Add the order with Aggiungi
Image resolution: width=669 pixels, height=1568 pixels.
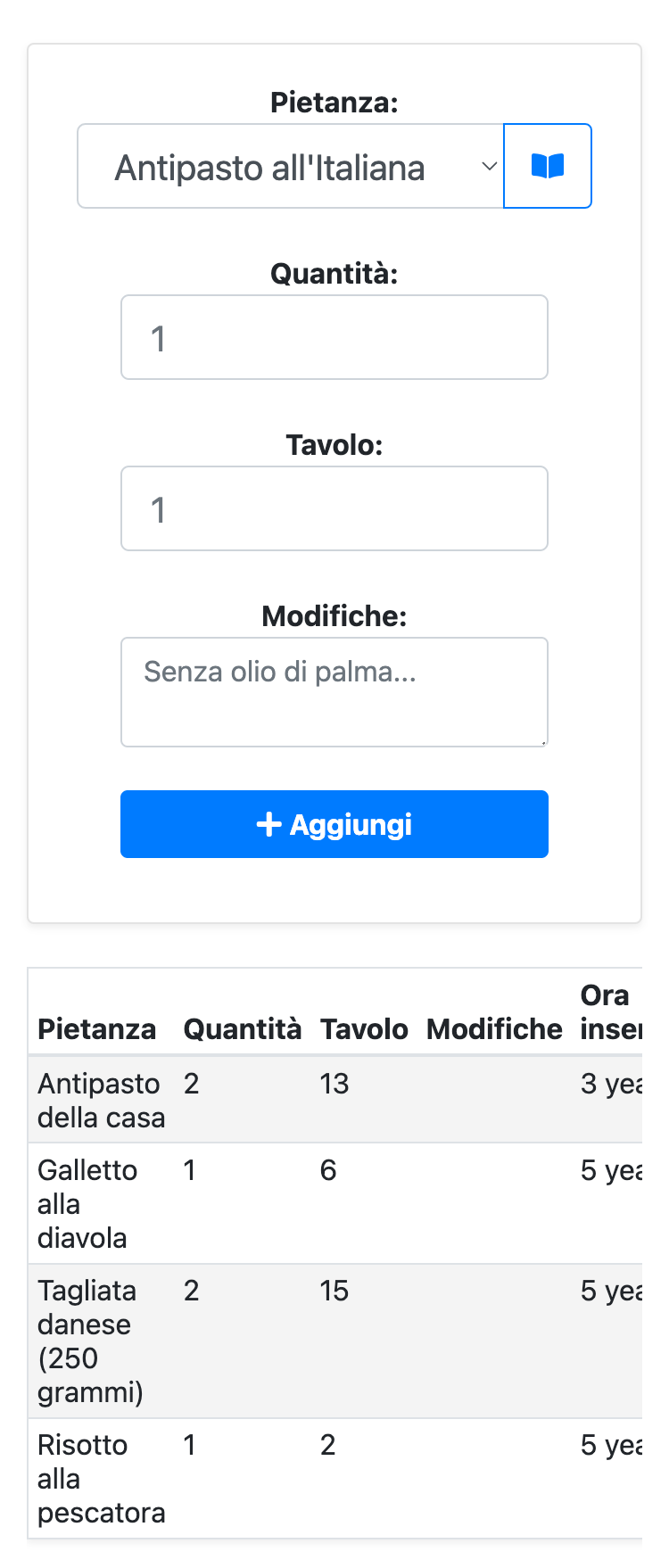(x=334, y=824)
